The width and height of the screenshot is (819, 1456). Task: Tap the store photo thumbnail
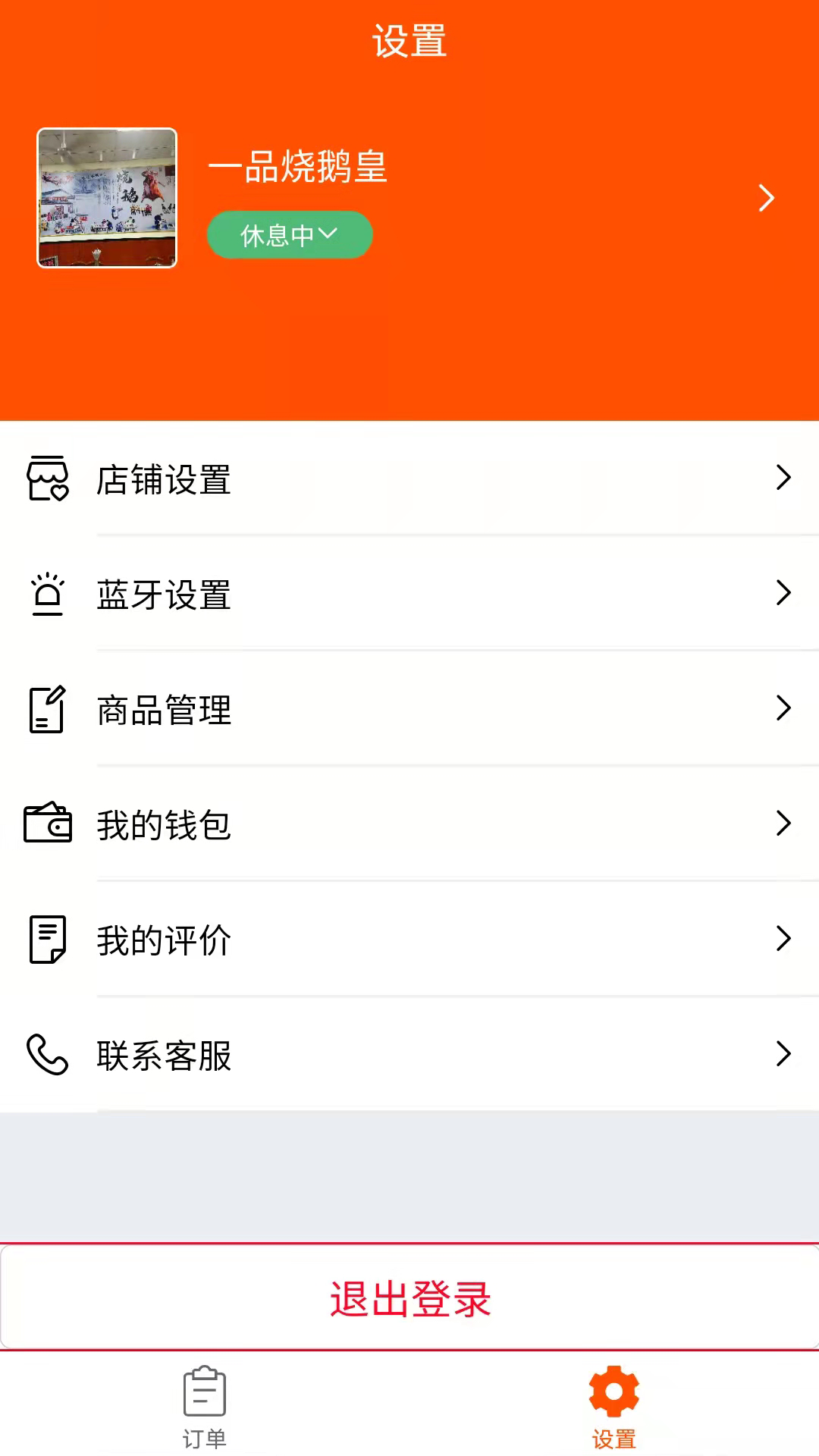click(x=107, y=198)
